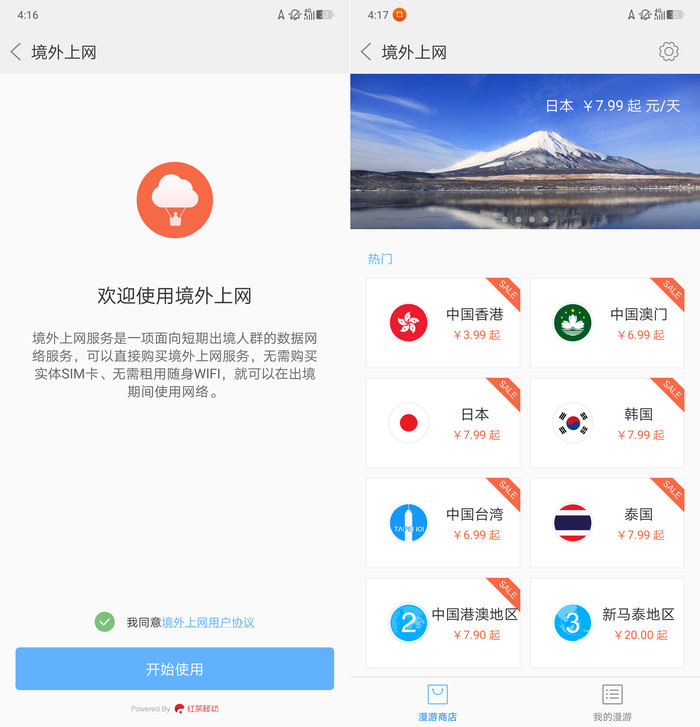Viewport: 700px width, 727px height.
Task: Choose the 泰国 ¥7.99 card
Action: click(x=607, y=523)
